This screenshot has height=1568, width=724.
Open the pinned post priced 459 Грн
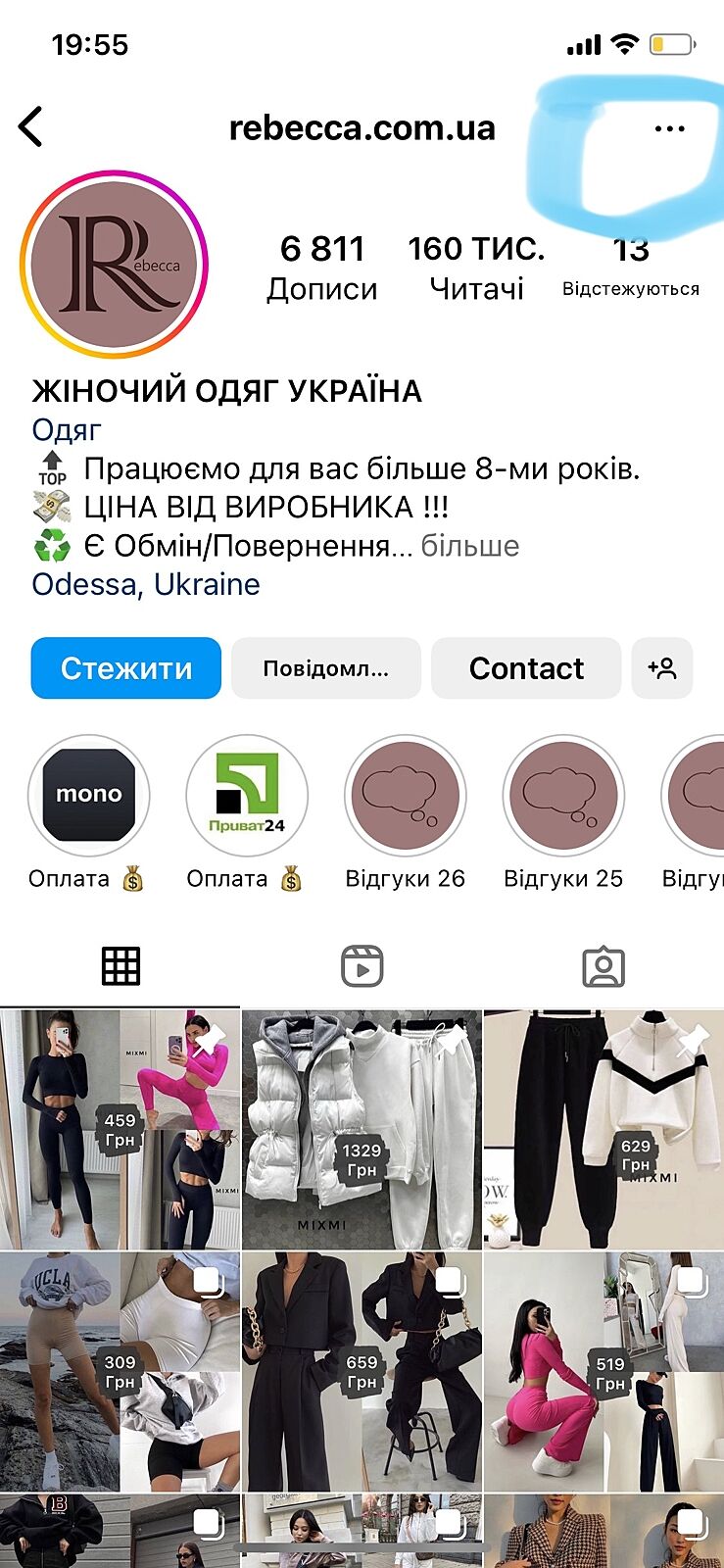120,1130
